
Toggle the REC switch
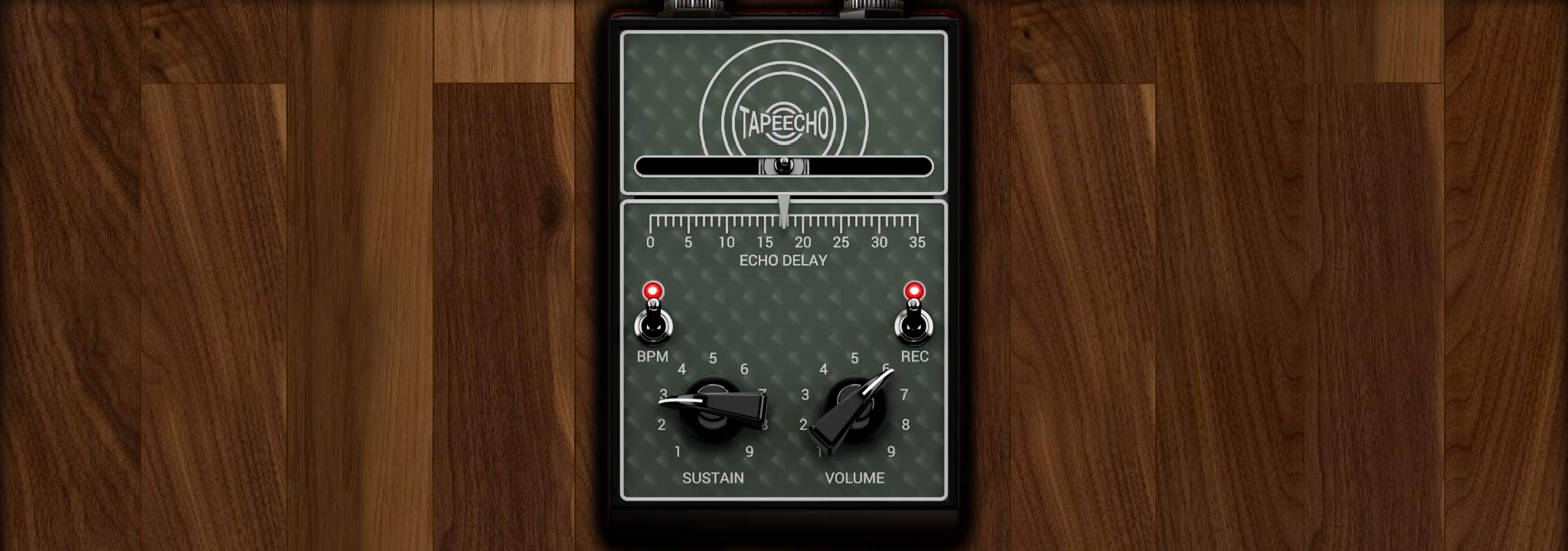point(913,321)
